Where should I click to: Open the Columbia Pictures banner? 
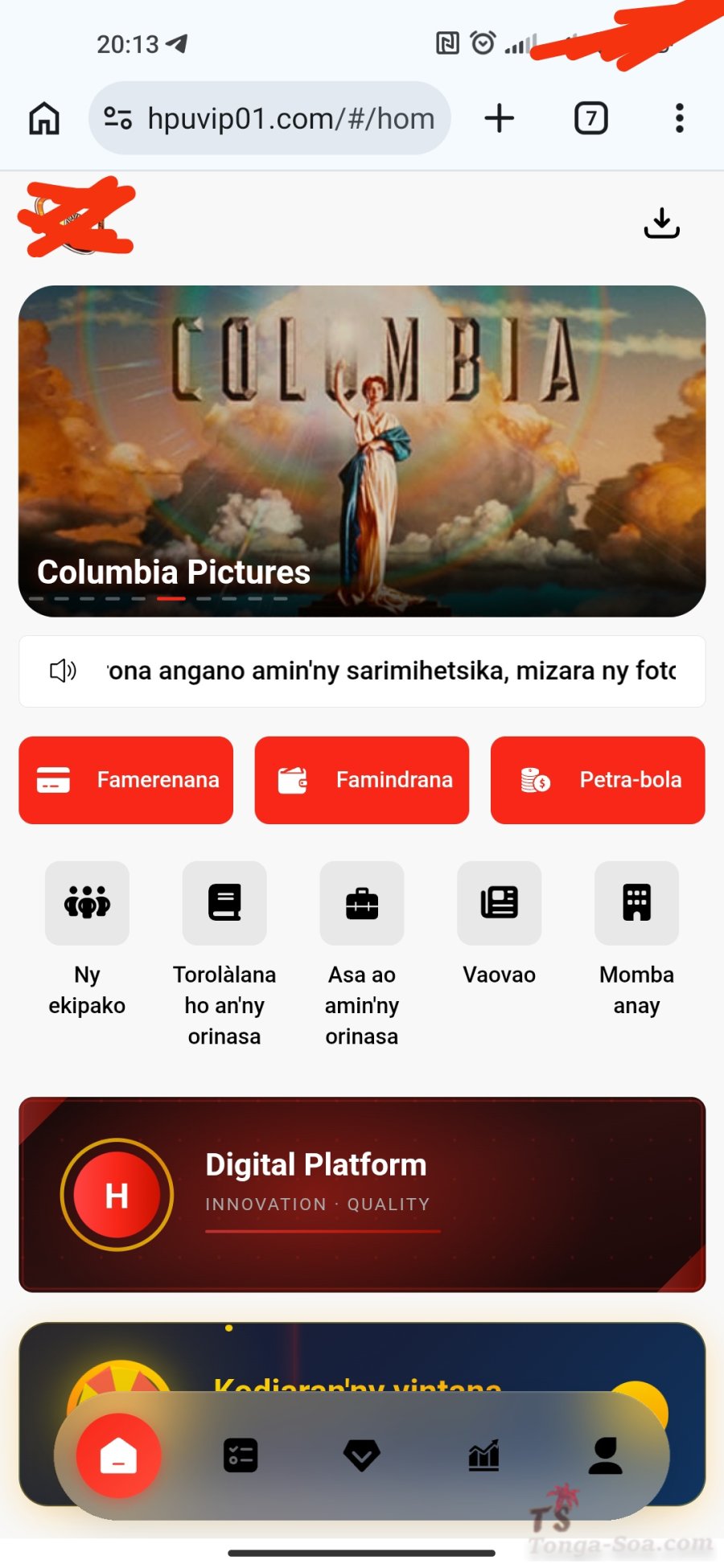(362, 451)
